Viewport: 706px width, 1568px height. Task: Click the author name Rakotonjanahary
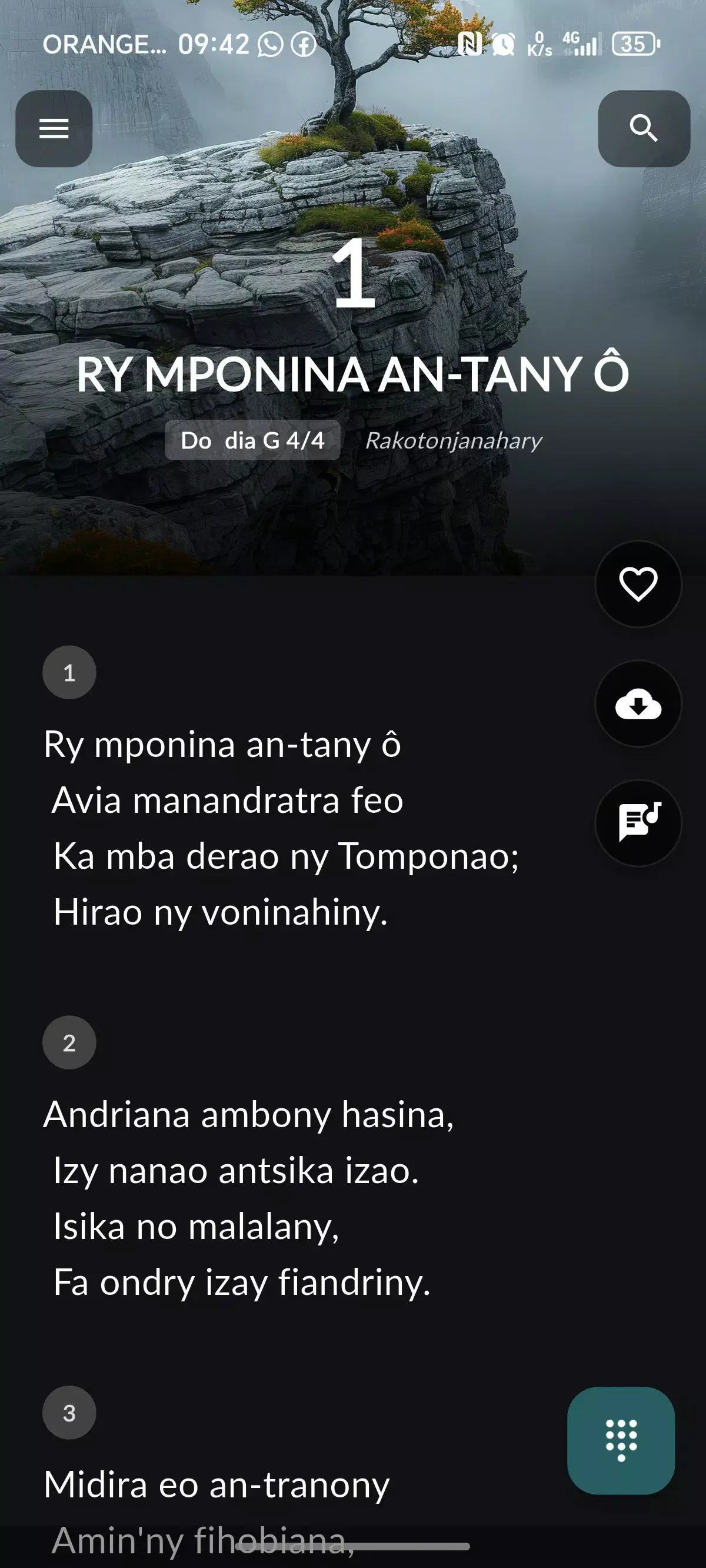(x=454, y=441)
